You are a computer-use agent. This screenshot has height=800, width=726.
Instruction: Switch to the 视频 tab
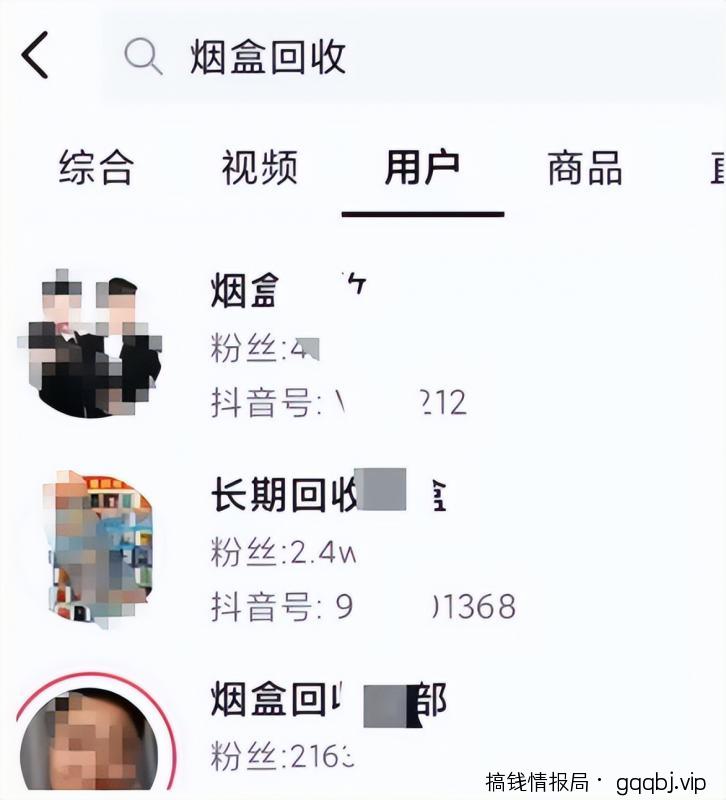[x=257, y=170]
